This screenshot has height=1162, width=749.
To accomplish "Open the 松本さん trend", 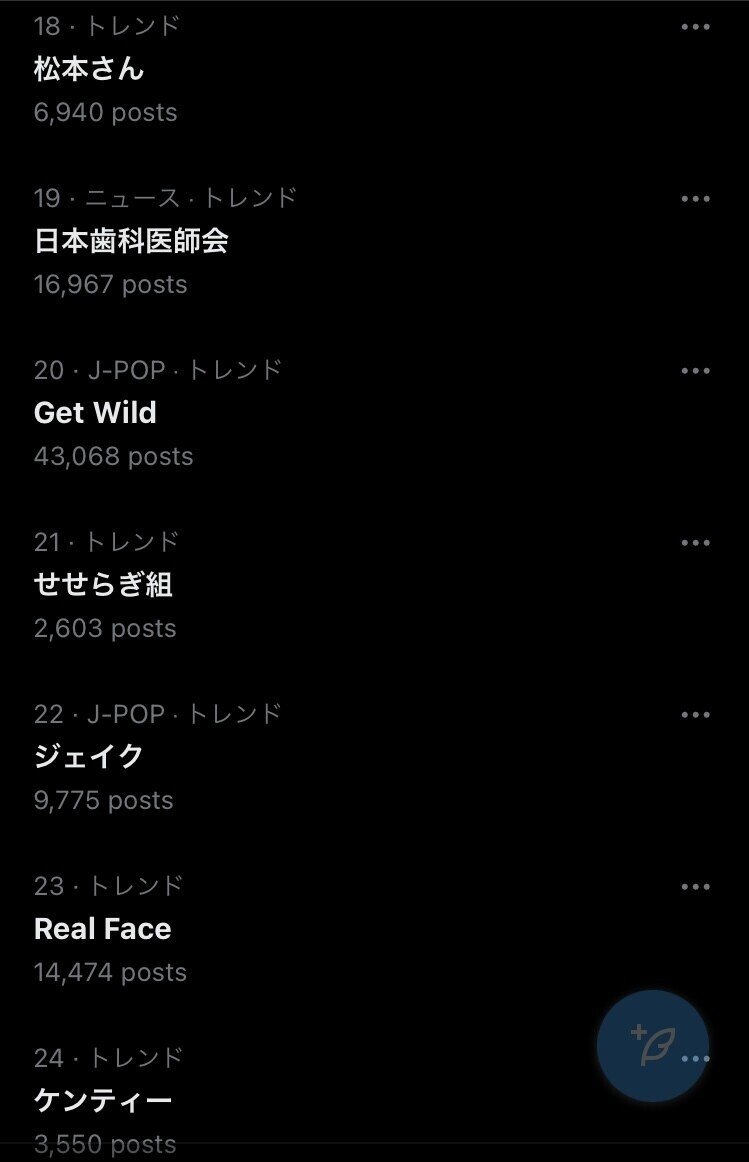I will tap(89, 69).
